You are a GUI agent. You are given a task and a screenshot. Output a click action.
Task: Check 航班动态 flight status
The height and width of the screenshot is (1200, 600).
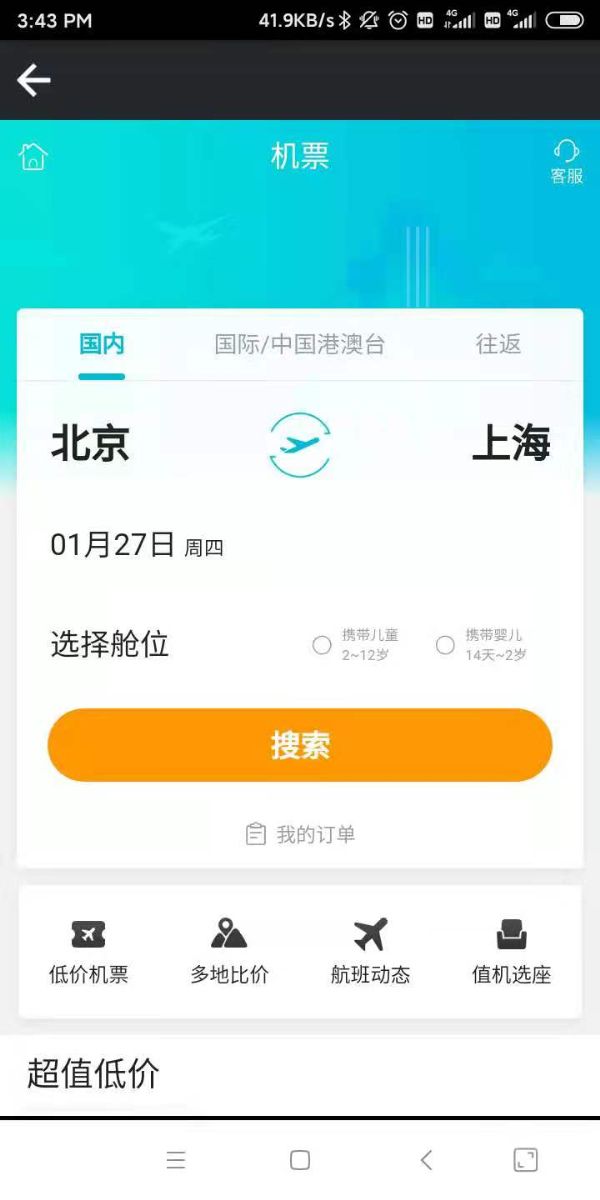pyautogui.click(x=370, y=951)
